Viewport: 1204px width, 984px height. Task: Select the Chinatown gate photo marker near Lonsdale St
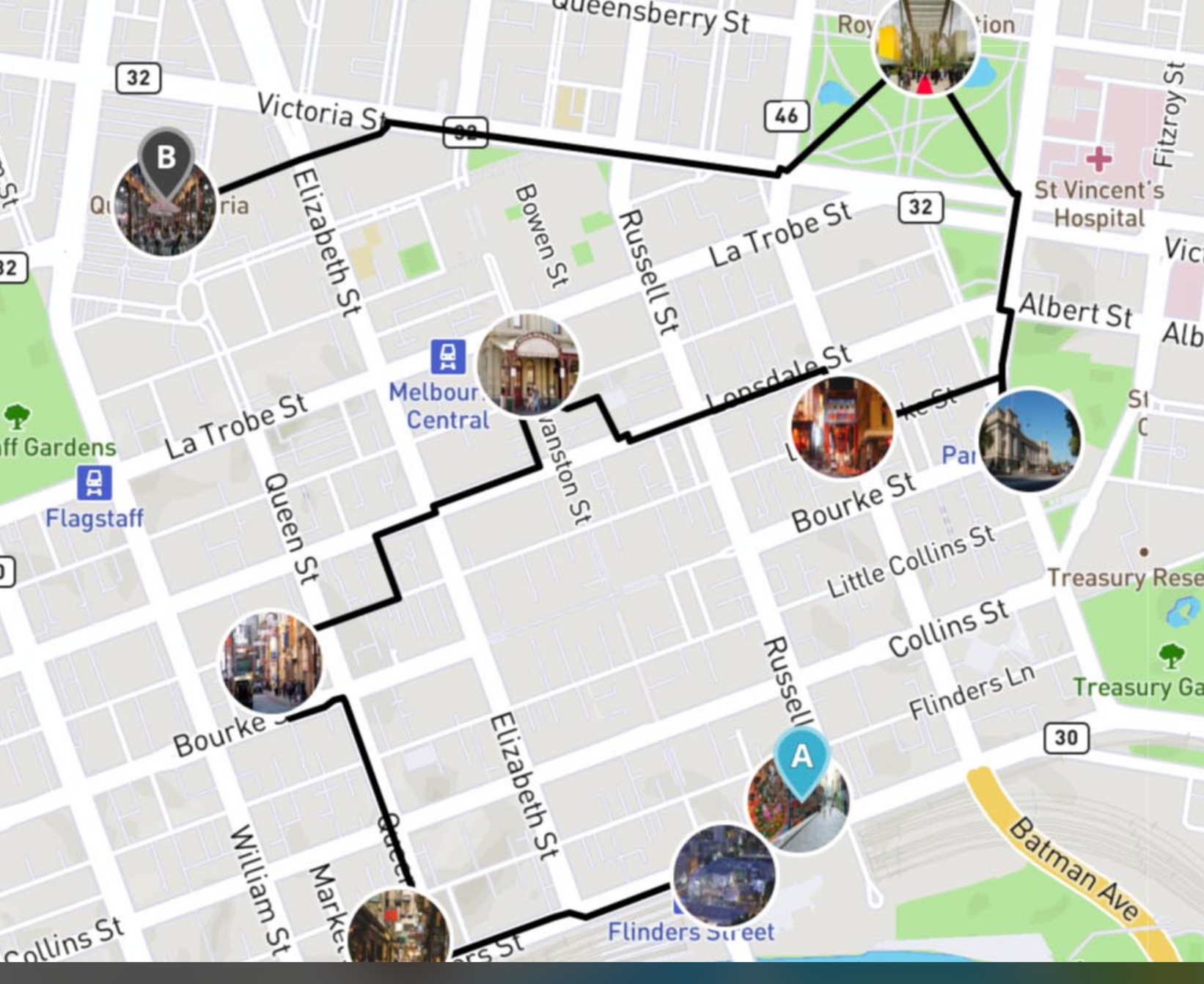(x=843, y=427)
